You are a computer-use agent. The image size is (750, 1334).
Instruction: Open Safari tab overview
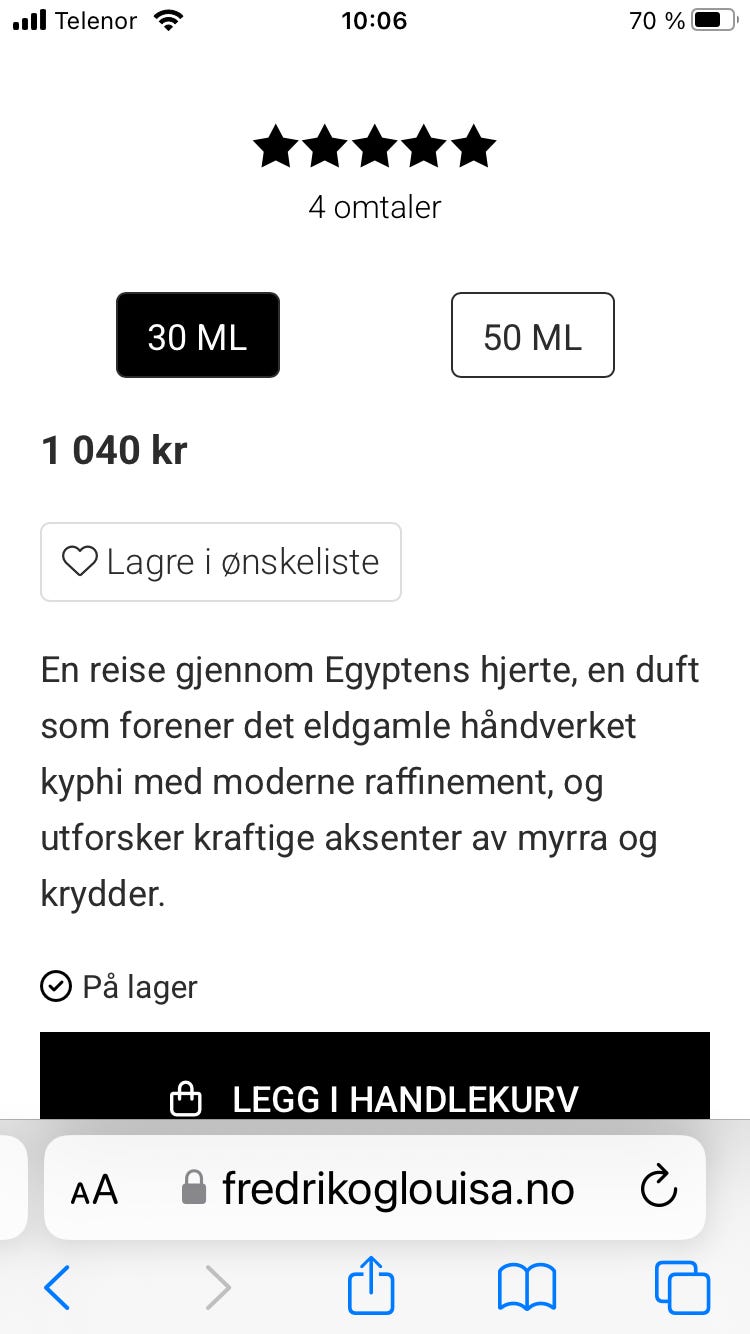click(682, 1288)
